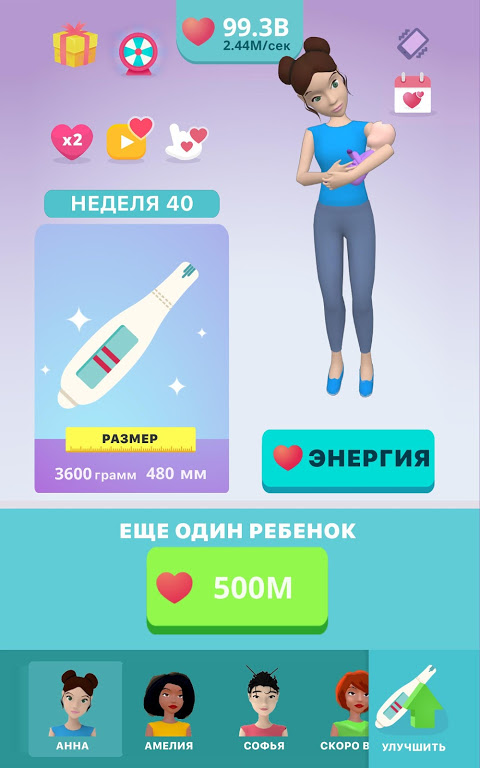Activate the x2 hearts boost
Viewport: 480px width, 768px height.
pos(72,142)
